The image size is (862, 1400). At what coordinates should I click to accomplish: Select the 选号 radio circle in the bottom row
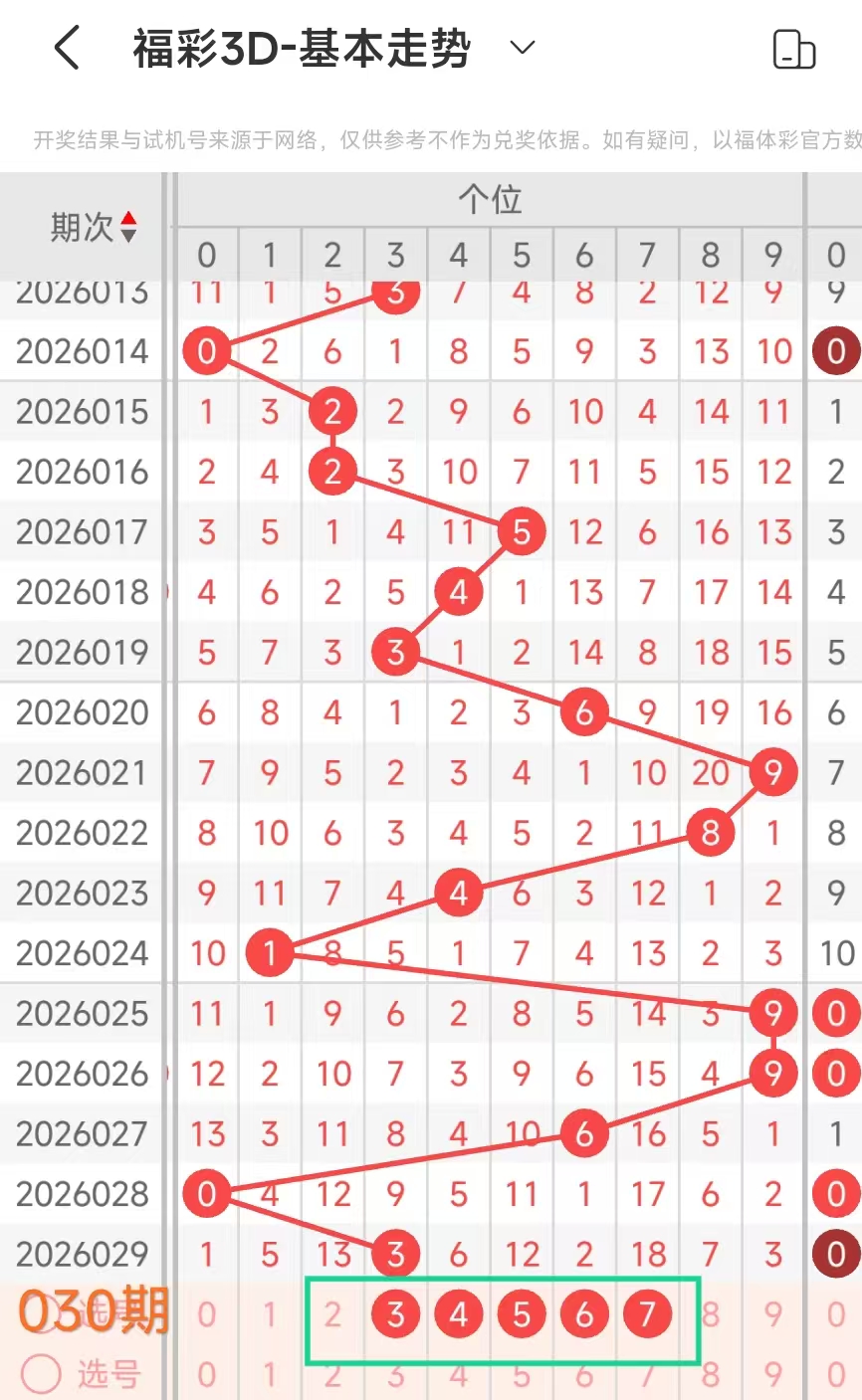coord(42,1374)
